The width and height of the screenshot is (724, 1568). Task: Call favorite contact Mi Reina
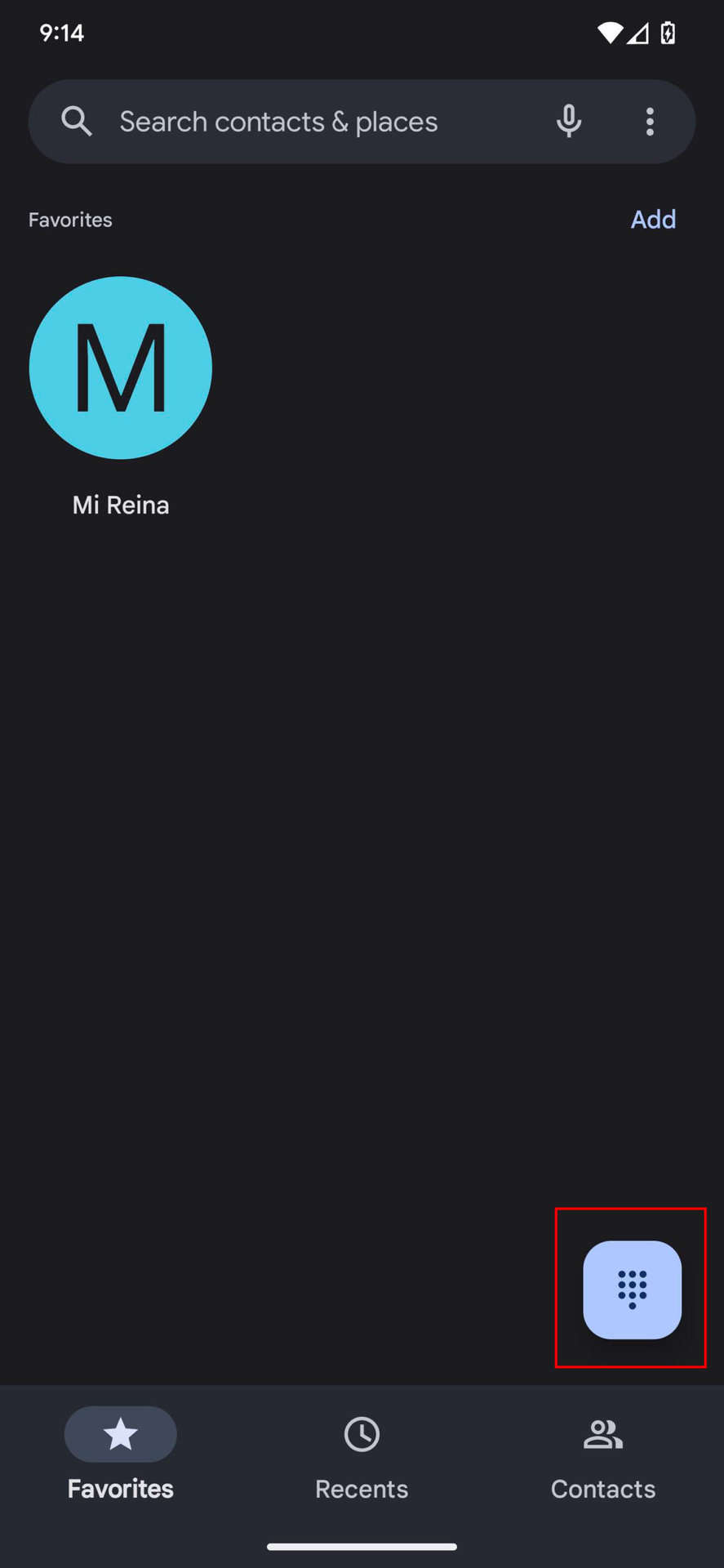[x=121, y=368]
